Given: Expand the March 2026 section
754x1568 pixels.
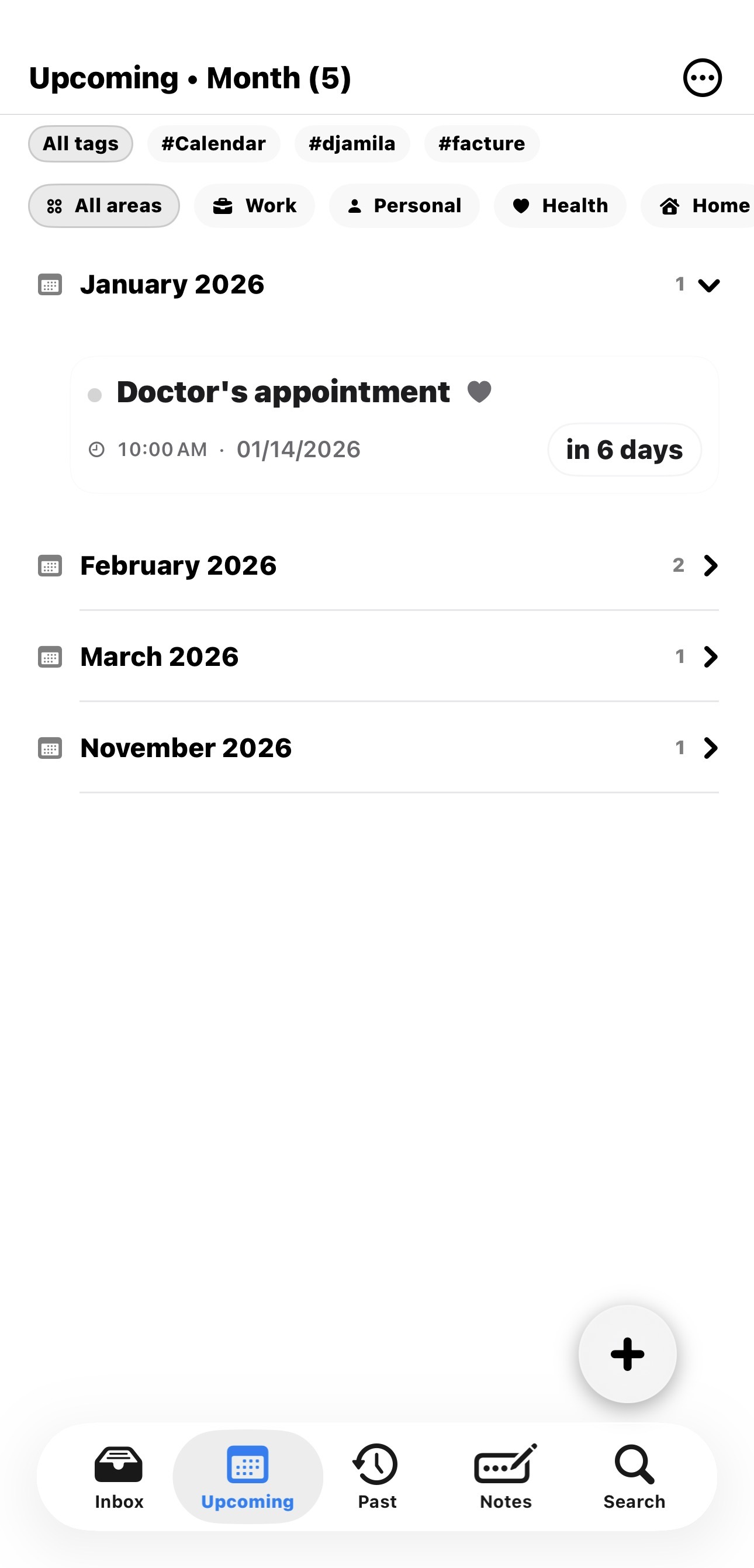Looking at the screenshot, I should pyautogui.click(x=710, y=657).
